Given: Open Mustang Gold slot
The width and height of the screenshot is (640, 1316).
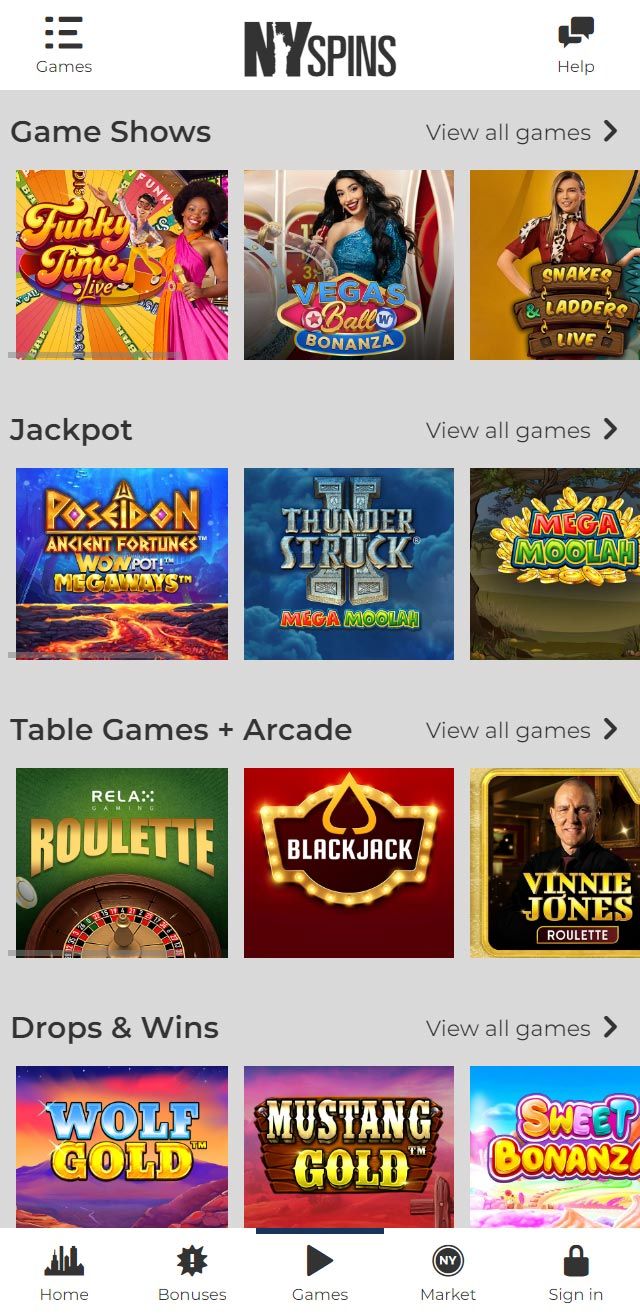Looking at the screenshot, I should (x=348, y=1146).
